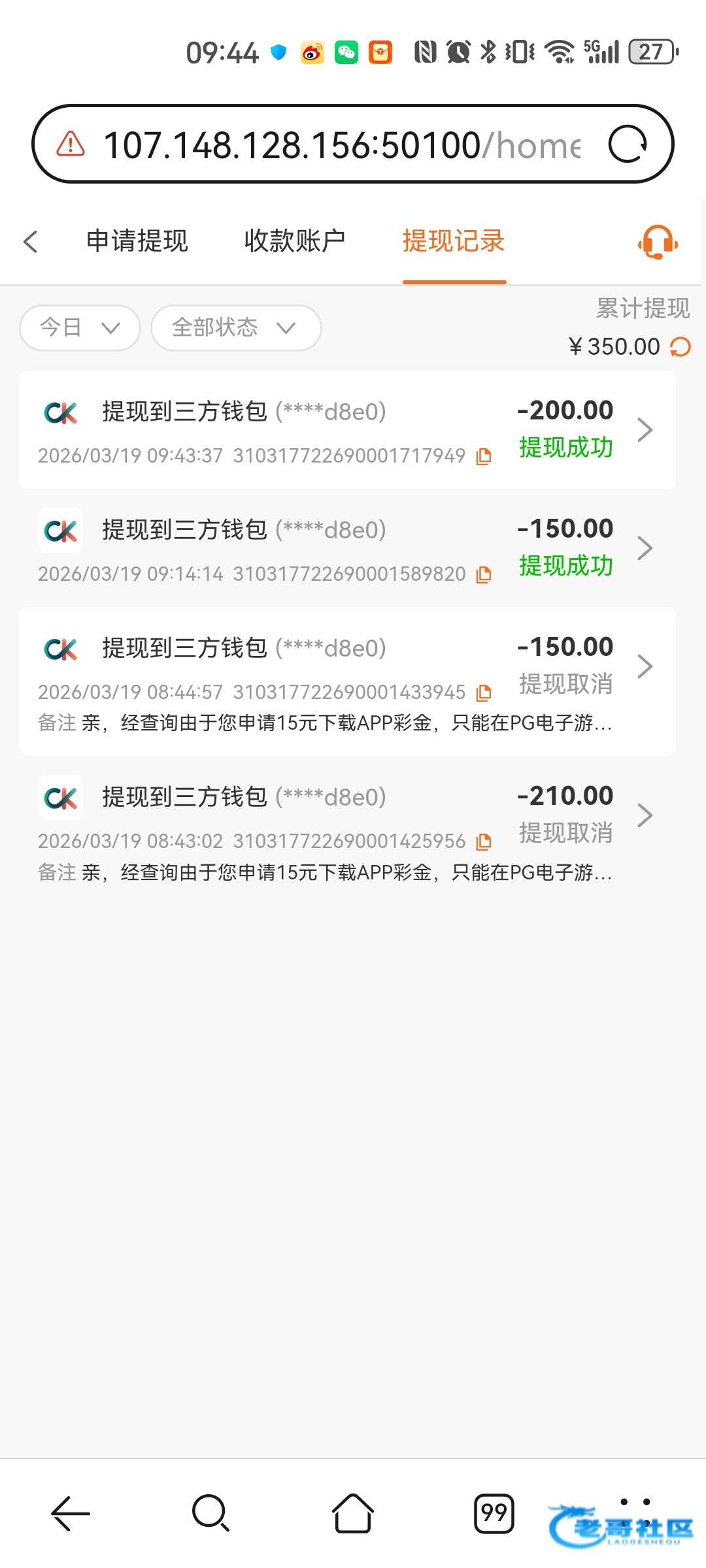Image resolution: width=706 pixels, height=1568 pixels.
Task: Switch to the 收款账户 tab
Action: (295, 241)
